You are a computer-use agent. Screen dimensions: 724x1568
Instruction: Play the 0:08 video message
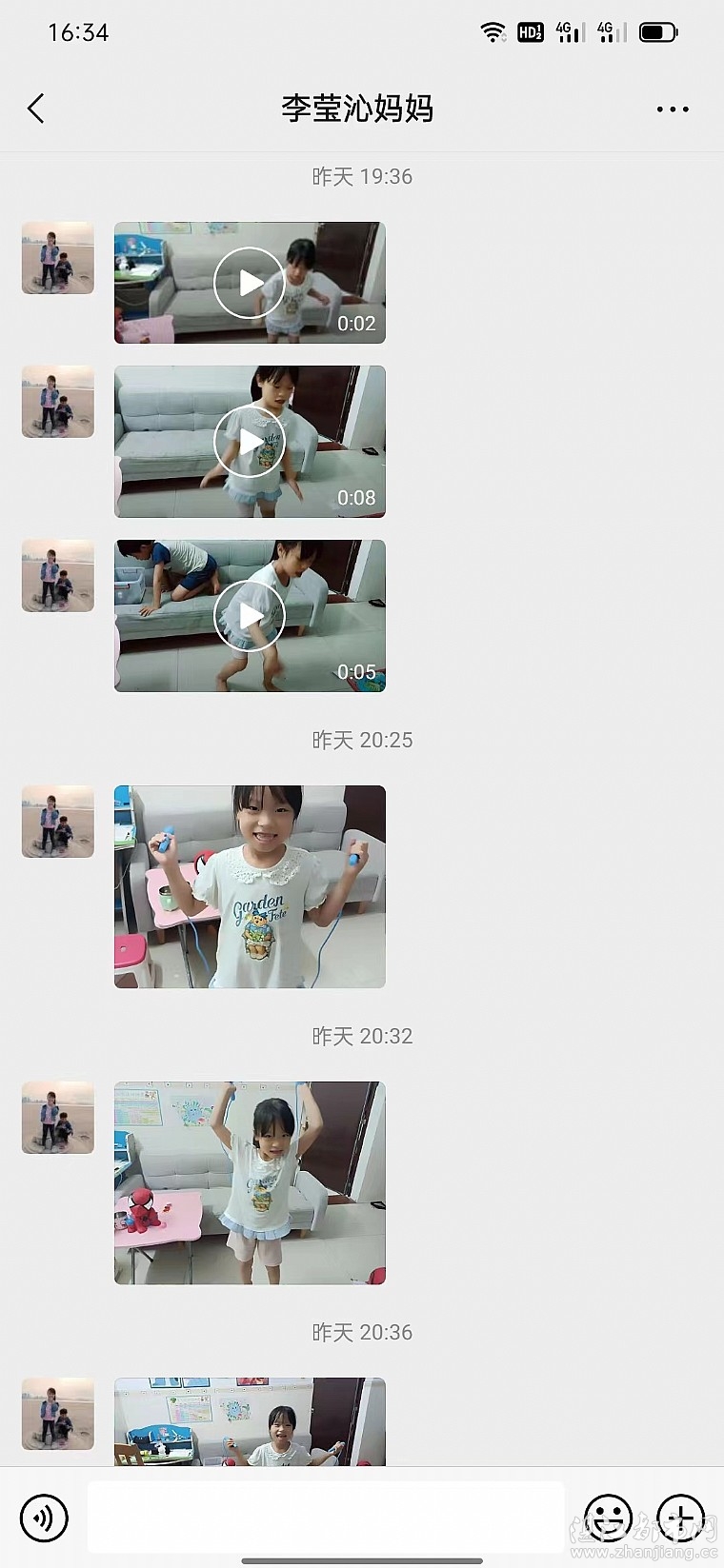250,442
